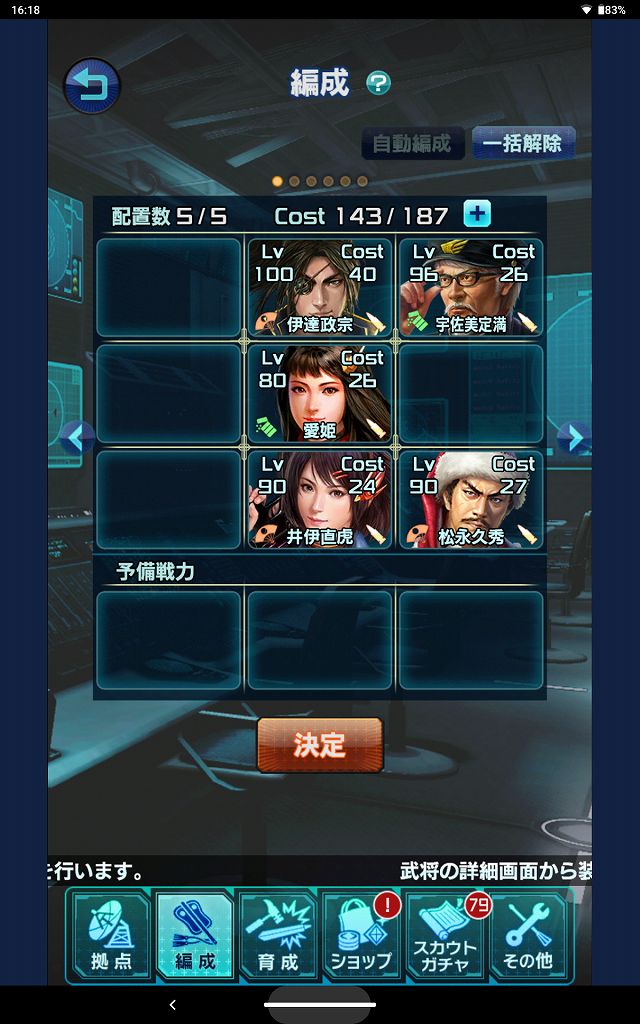The height and width of the screenshot is (1024, 640).
Task: Tap the back arrow button
Action: click(x=92, y=86)
